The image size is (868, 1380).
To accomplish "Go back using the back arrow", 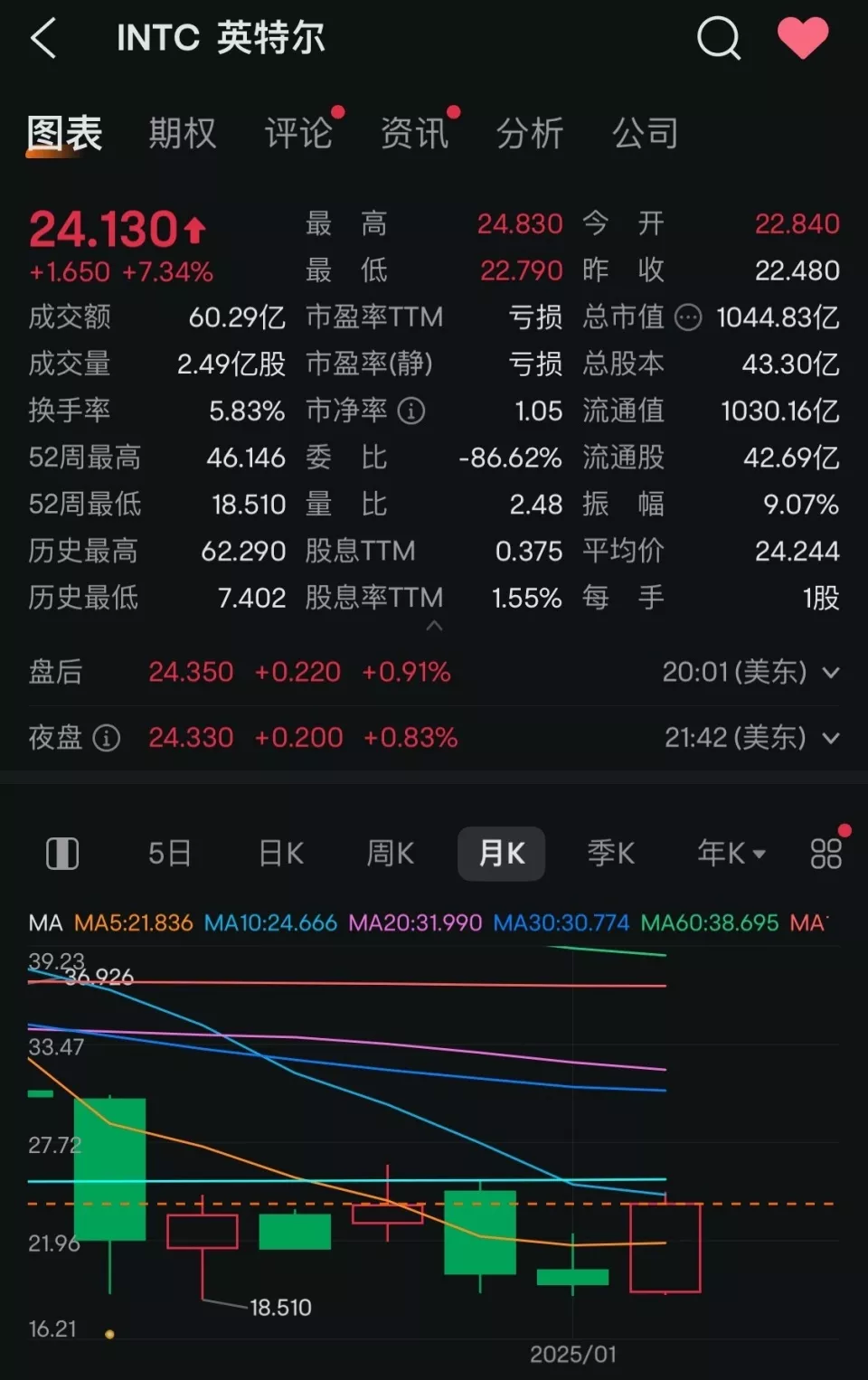I will [x=43, y=39].
